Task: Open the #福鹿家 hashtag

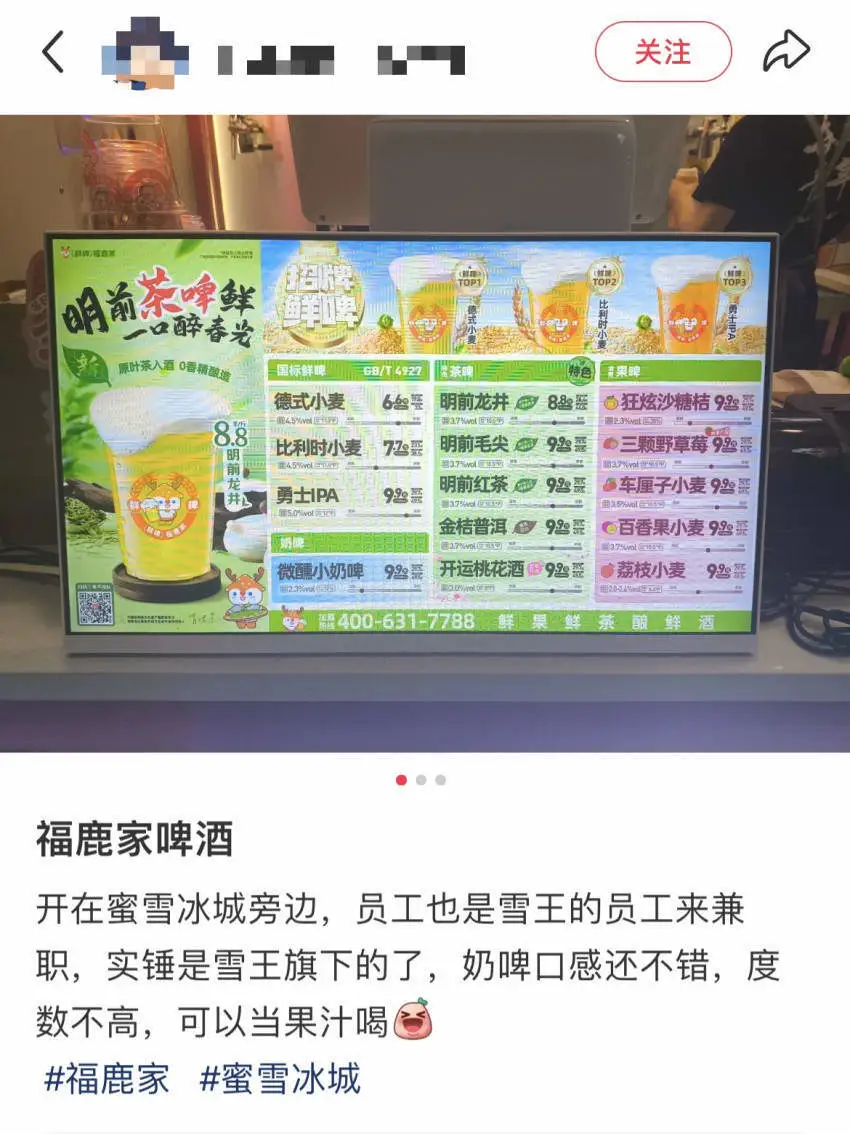Action: (x=108, y=1079)
